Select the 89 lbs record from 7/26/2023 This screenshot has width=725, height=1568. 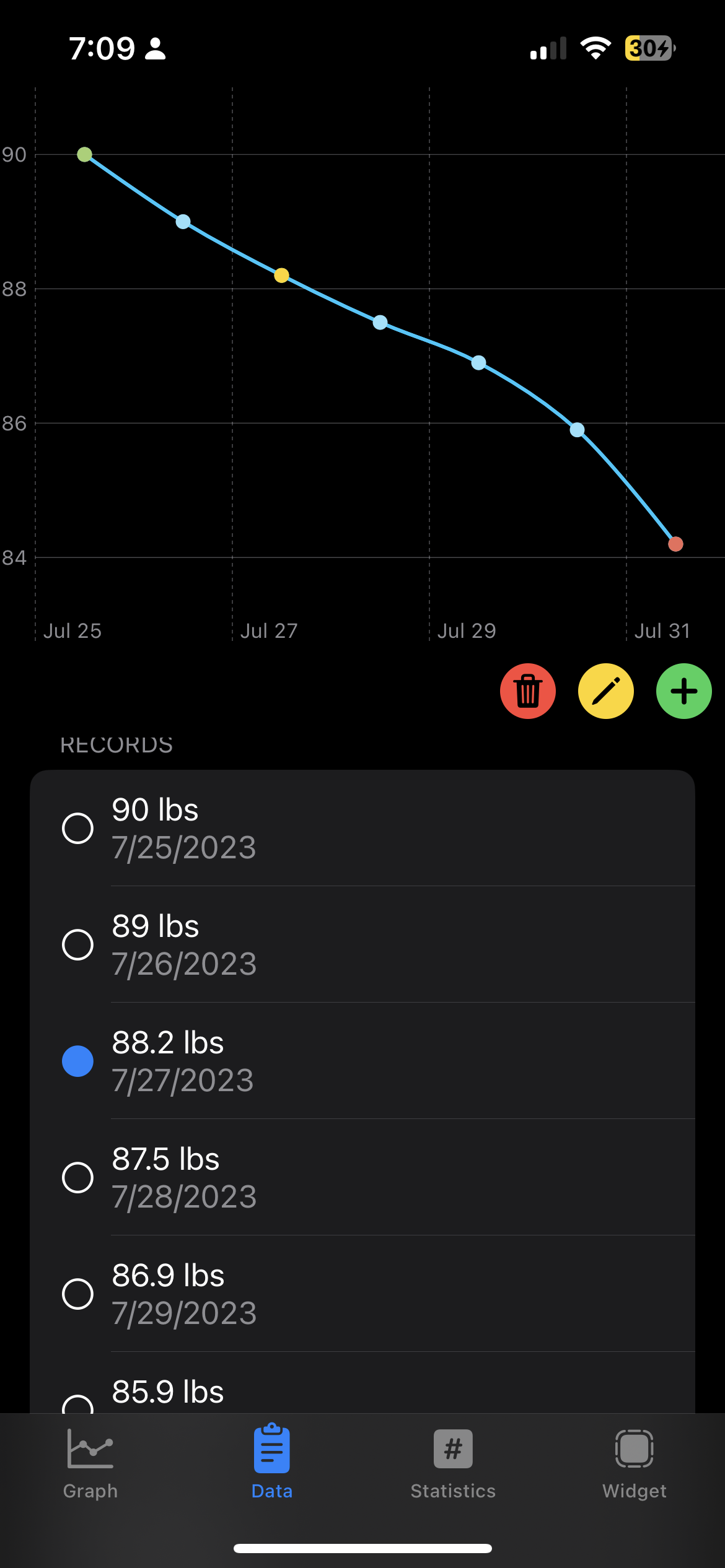pos(362,944)
